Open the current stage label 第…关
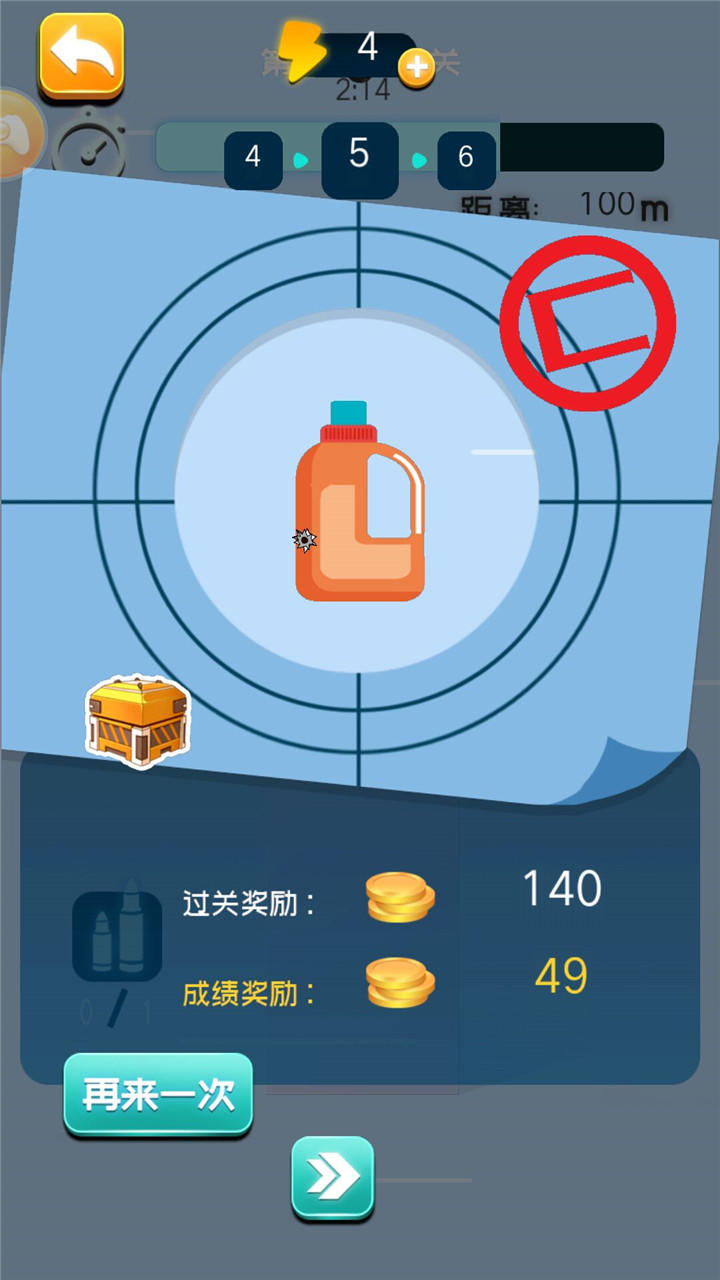The image size is (720, 1280). click(x=360, y=60)
